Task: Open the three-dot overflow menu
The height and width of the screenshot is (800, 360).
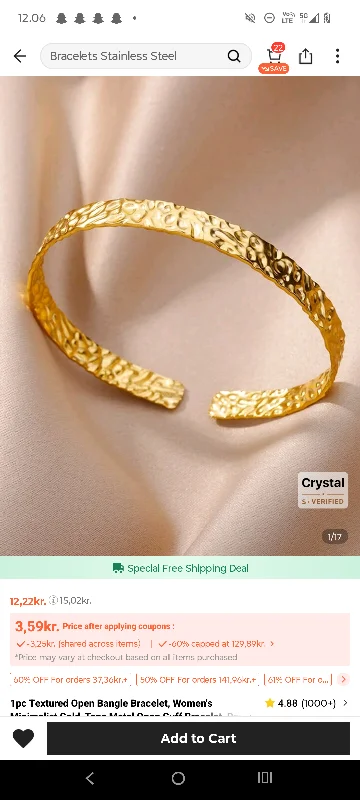Action: point(337,56)
